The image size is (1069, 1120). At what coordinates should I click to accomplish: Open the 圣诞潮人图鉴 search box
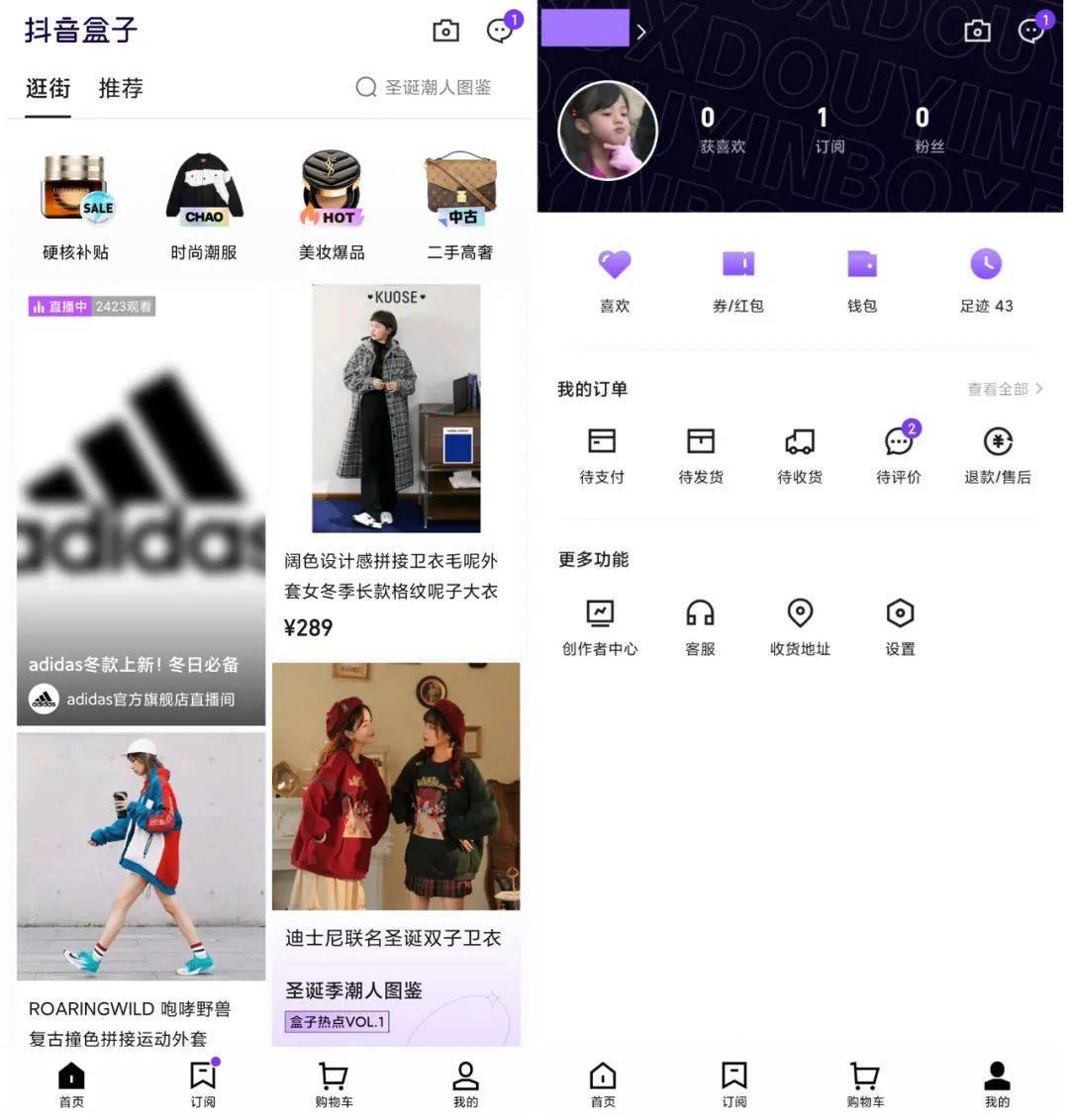point(426,88)
